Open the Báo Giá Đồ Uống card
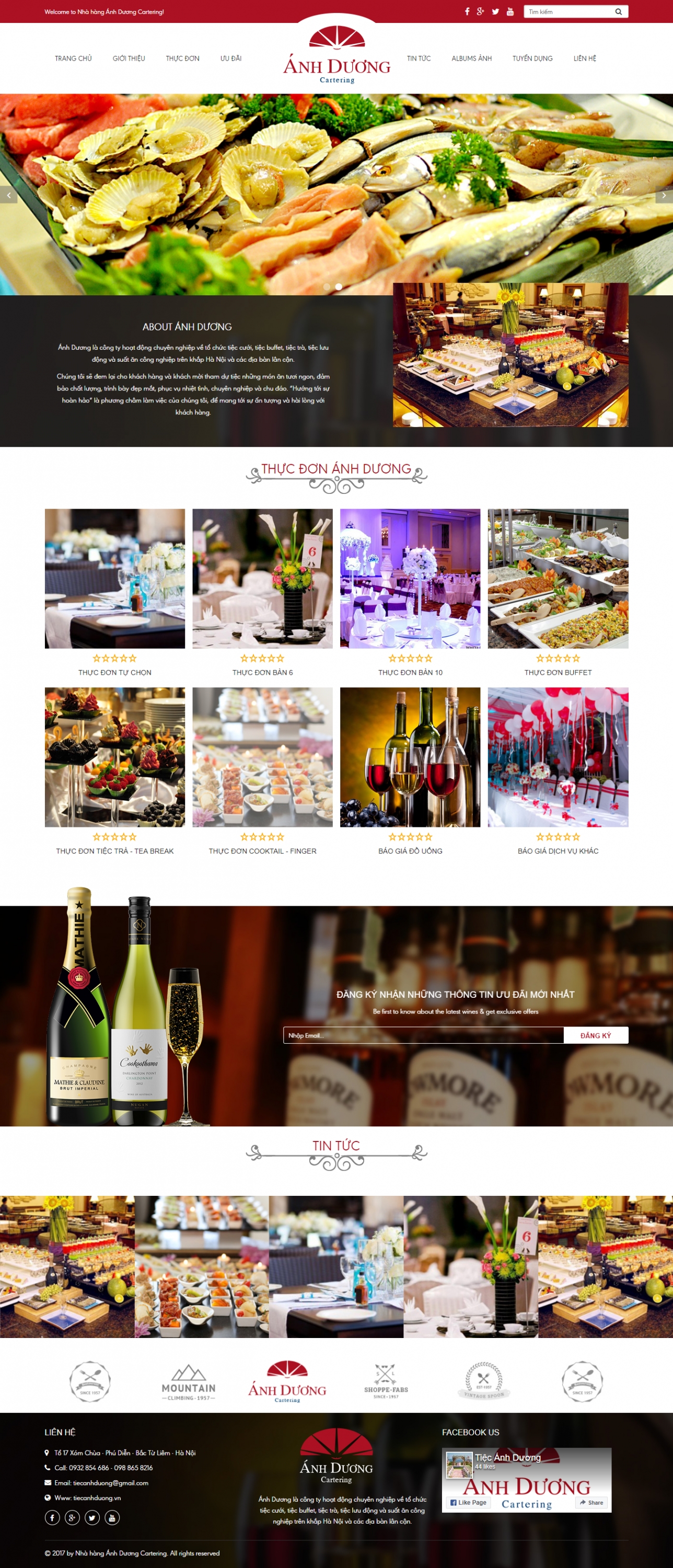The height and width of the screenshot is (1568, 673). [410, 757]
